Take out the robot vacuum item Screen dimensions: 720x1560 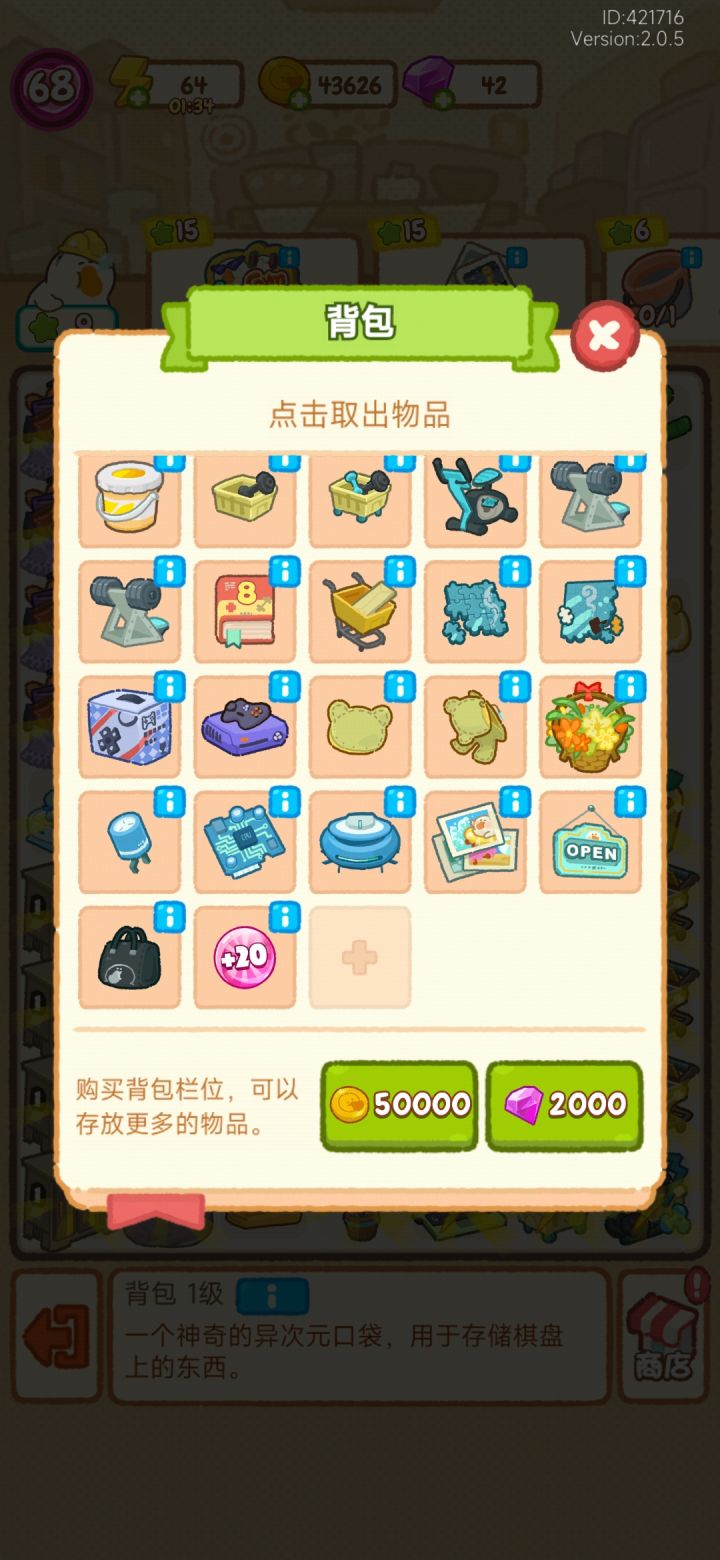(360, 843)
